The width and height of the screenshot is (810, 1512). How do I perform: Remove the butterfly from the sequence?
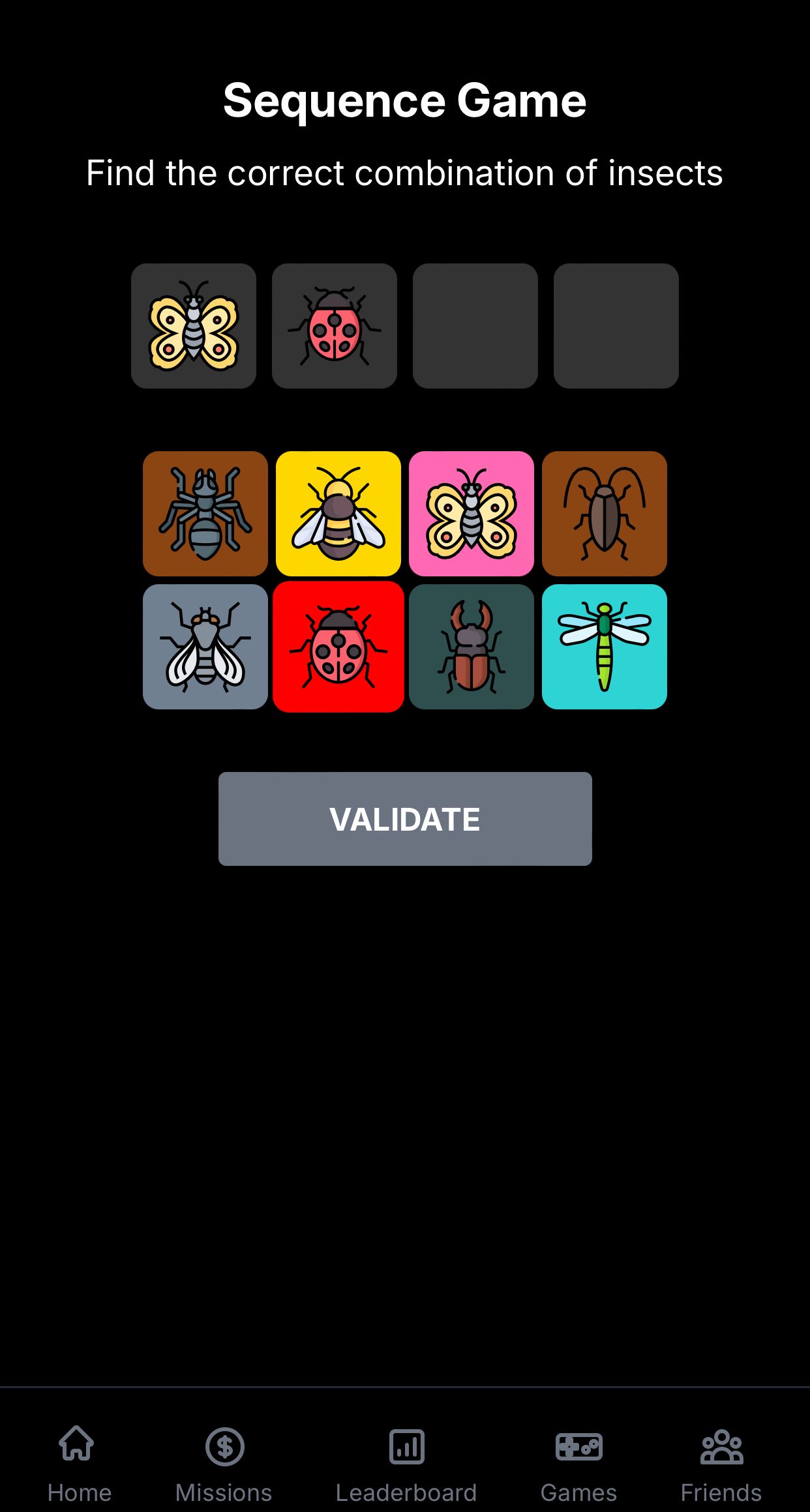click(x=194, y=325)
